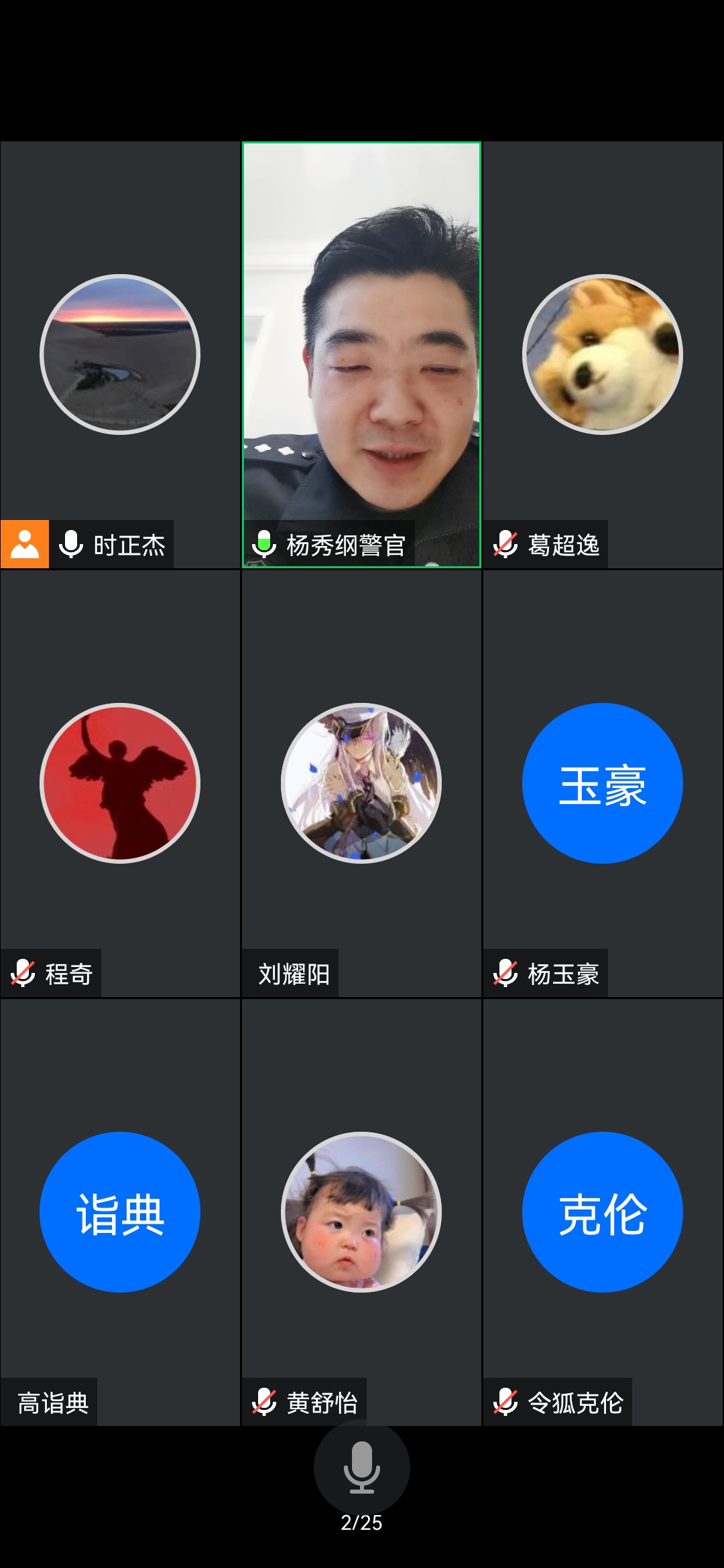Open 时正杰's participant tile
Screen dimensions: 724x1568
(120, 354)
